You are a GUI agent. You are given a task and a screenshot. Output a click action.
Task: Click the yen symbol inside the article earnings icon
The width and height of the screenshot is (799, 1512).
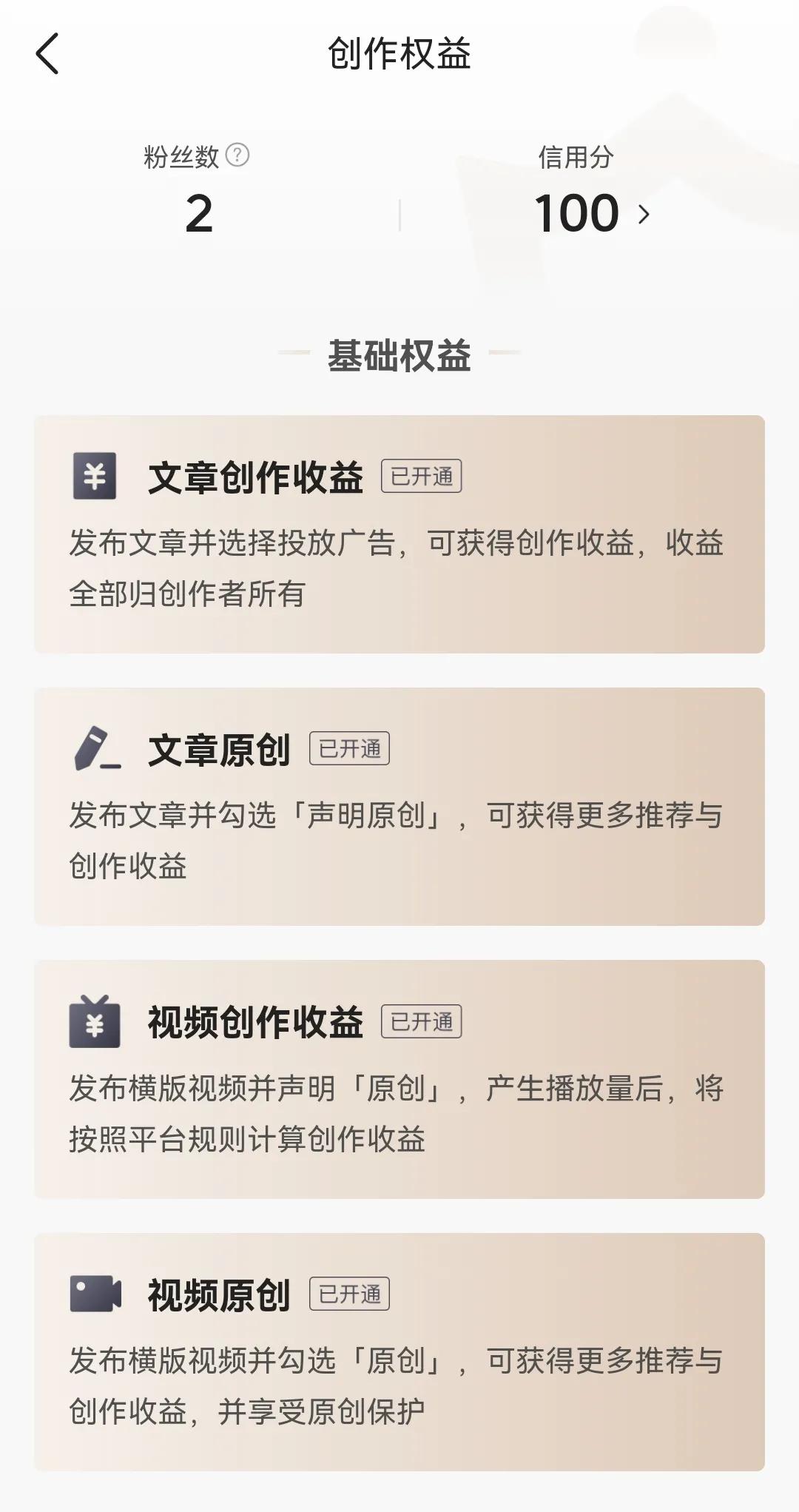click(95, 477)
